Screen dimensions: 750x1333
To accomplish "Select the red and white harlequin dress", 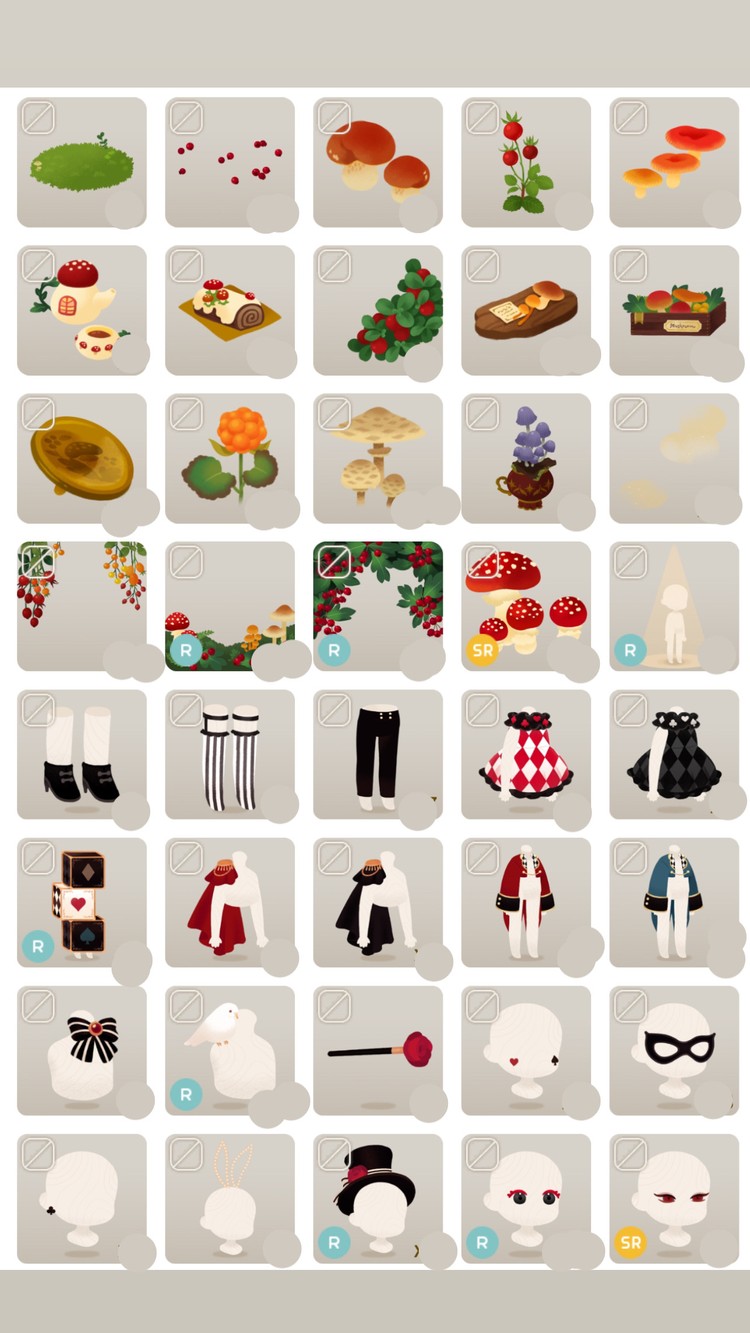I will pyautogui.click(x=526, y=754).
